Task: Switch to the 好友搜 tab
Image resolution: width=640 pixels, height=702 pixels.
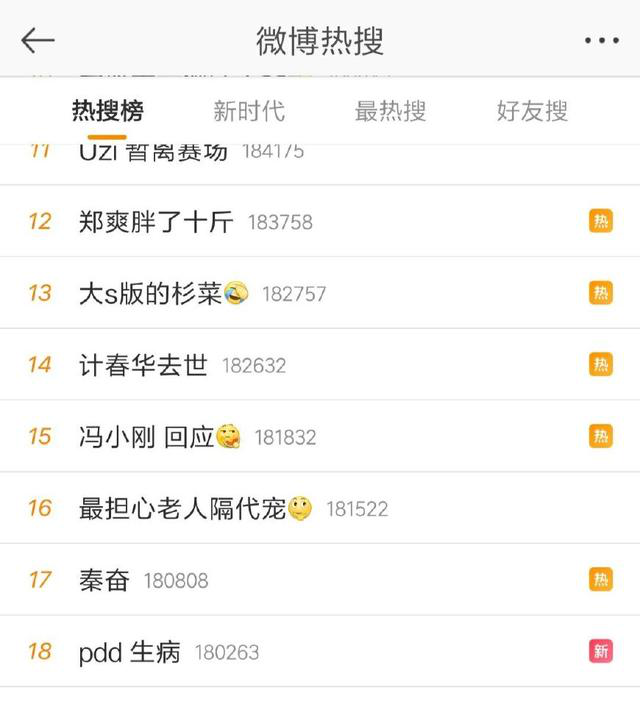Action: pyautogui.click(x=532, y=111)
